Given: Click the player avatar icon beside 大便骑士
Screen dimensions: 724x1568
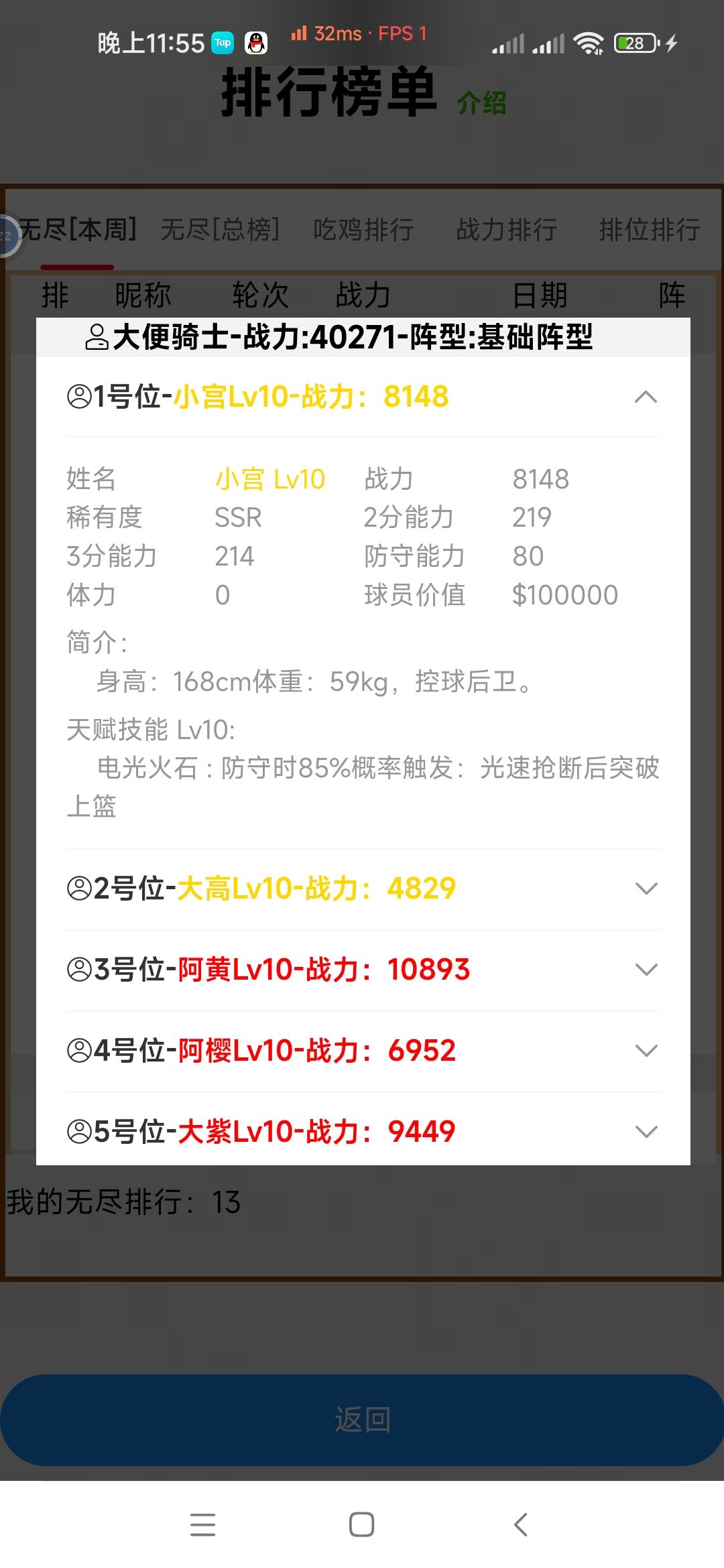Looking at the screenshot, I should 97,338.
